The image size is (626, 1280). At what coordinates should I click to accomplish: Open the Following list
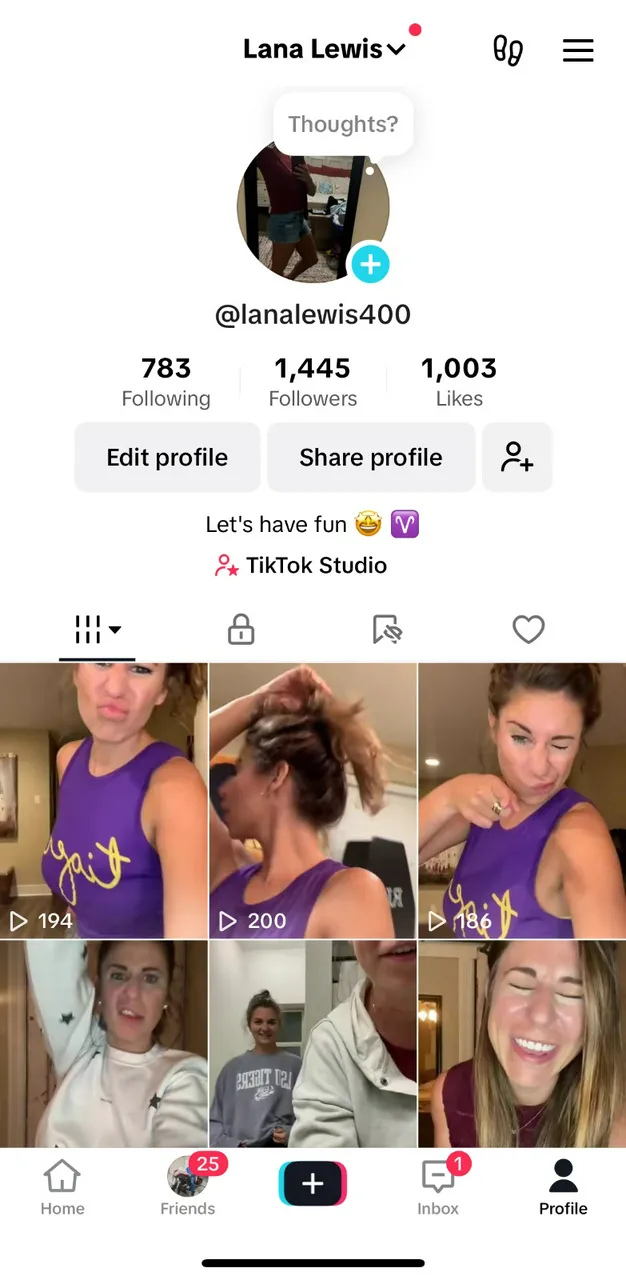click(166, 382)
